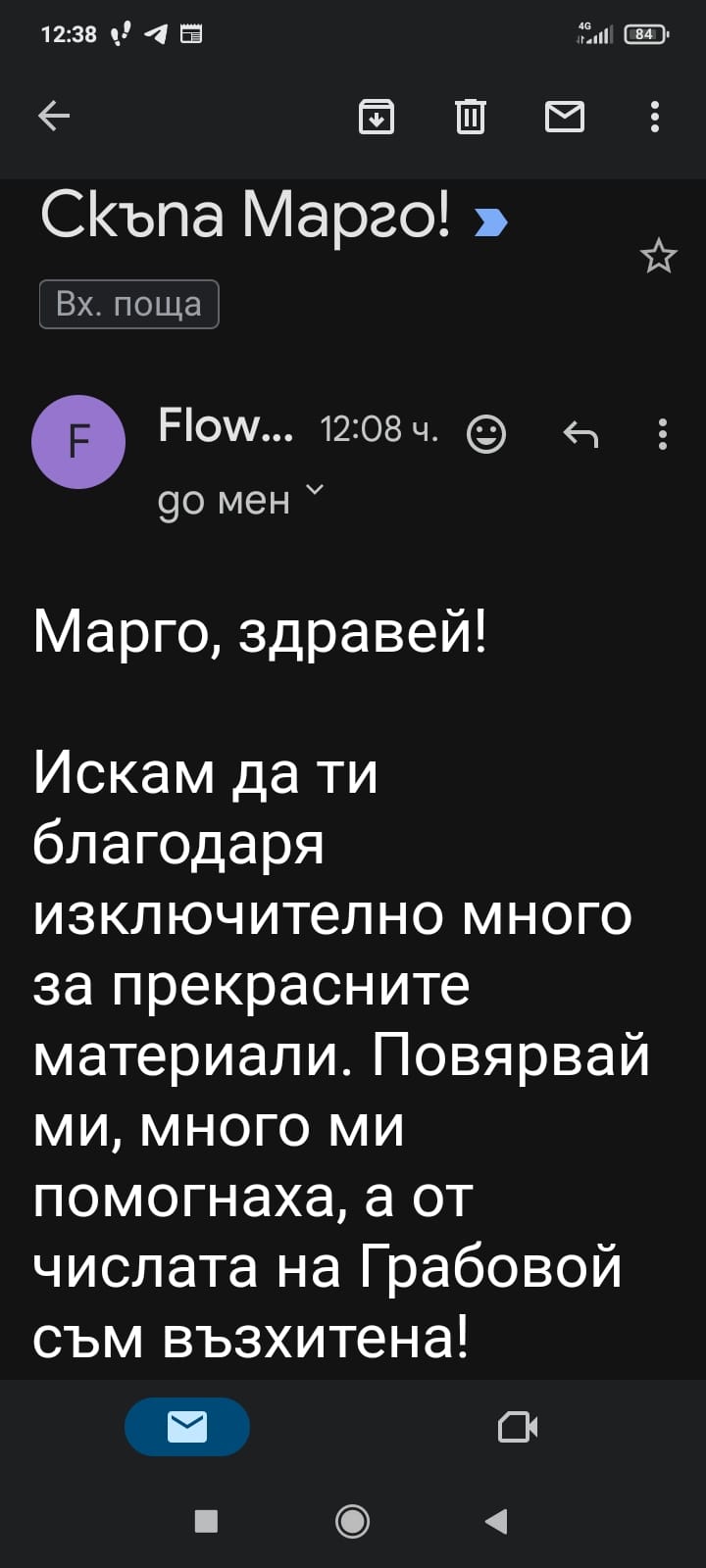The height and width of the screenshot is (1568, 706).
Task: Open the sender avatar F
Action: pyautogui.click(x=78, y=442)
